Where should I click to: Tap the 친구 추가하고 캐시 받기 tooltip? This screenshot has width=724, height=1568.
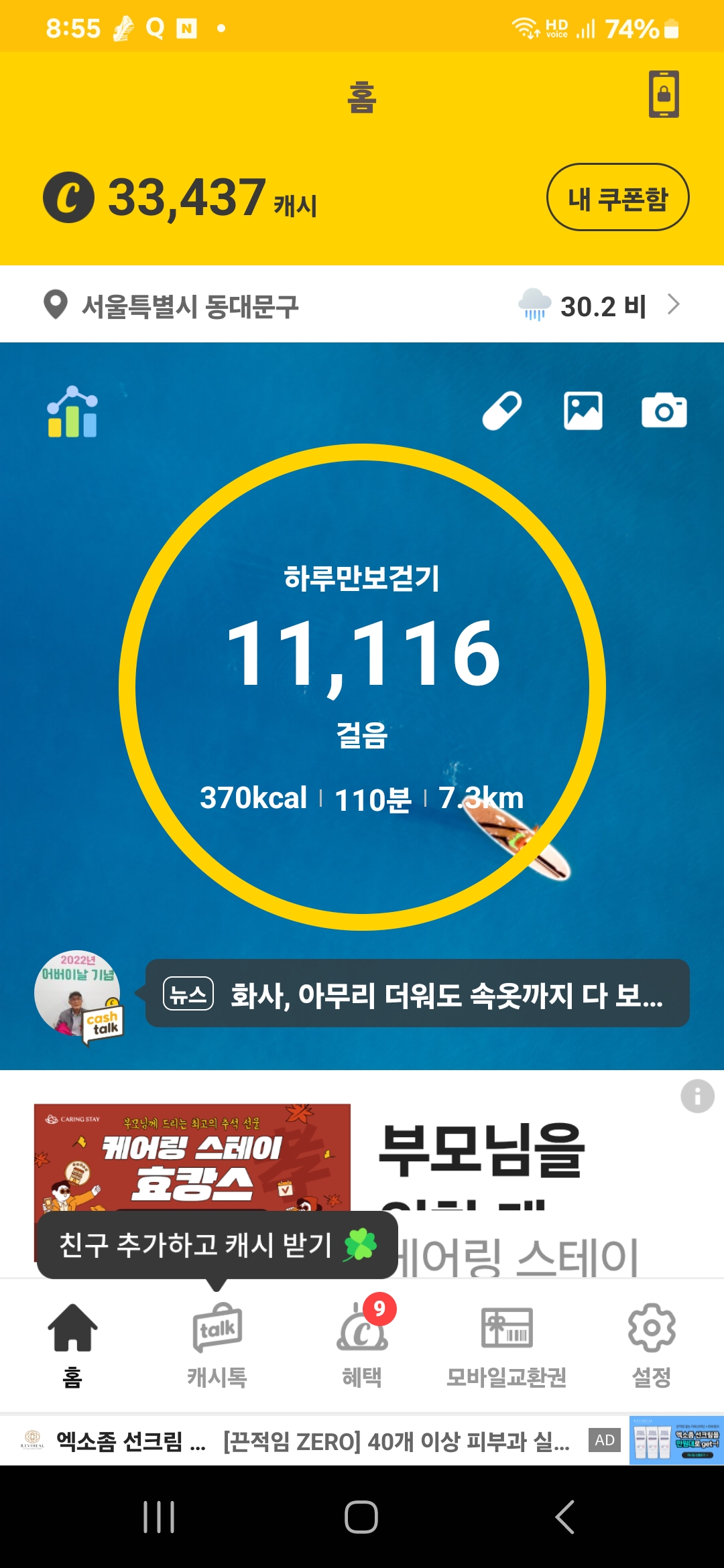[x=217, y=1245]
